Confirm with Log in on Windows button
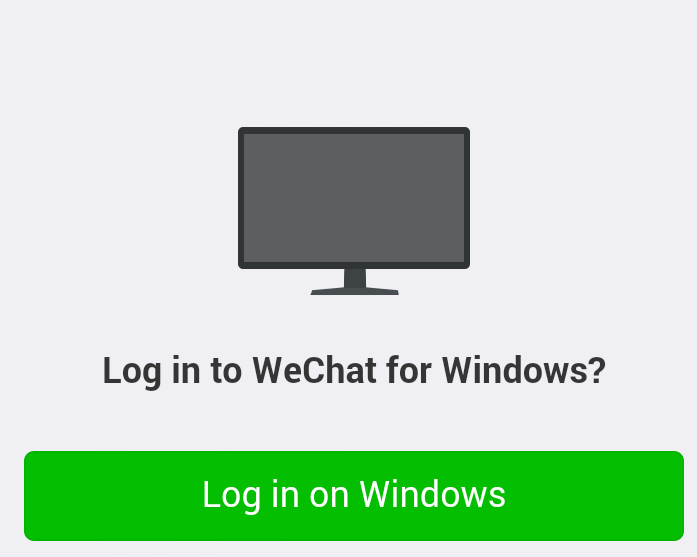This screenshot has width=697, height=557. (354, 495)
